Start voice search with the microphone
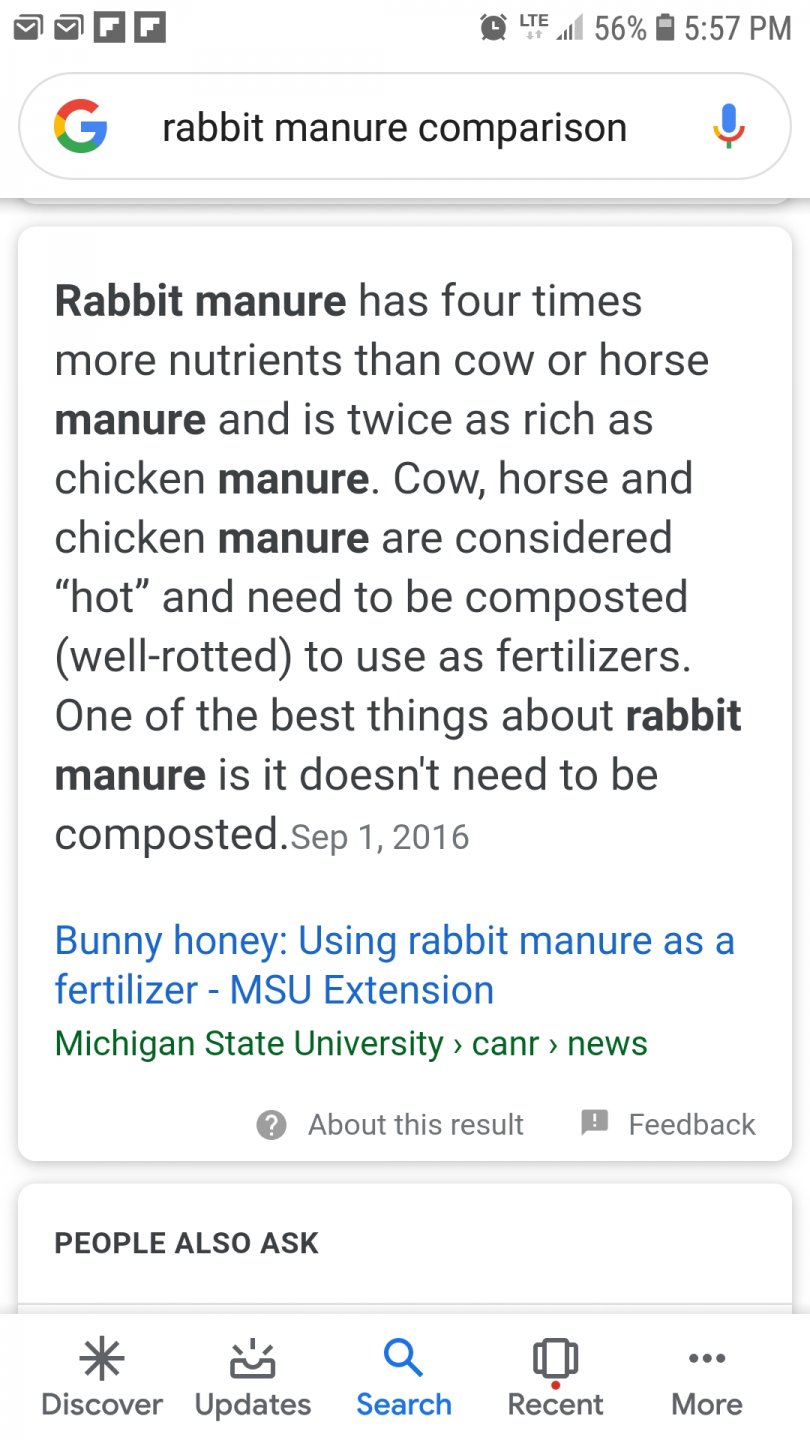The image size is (810, 1440). 729,127
